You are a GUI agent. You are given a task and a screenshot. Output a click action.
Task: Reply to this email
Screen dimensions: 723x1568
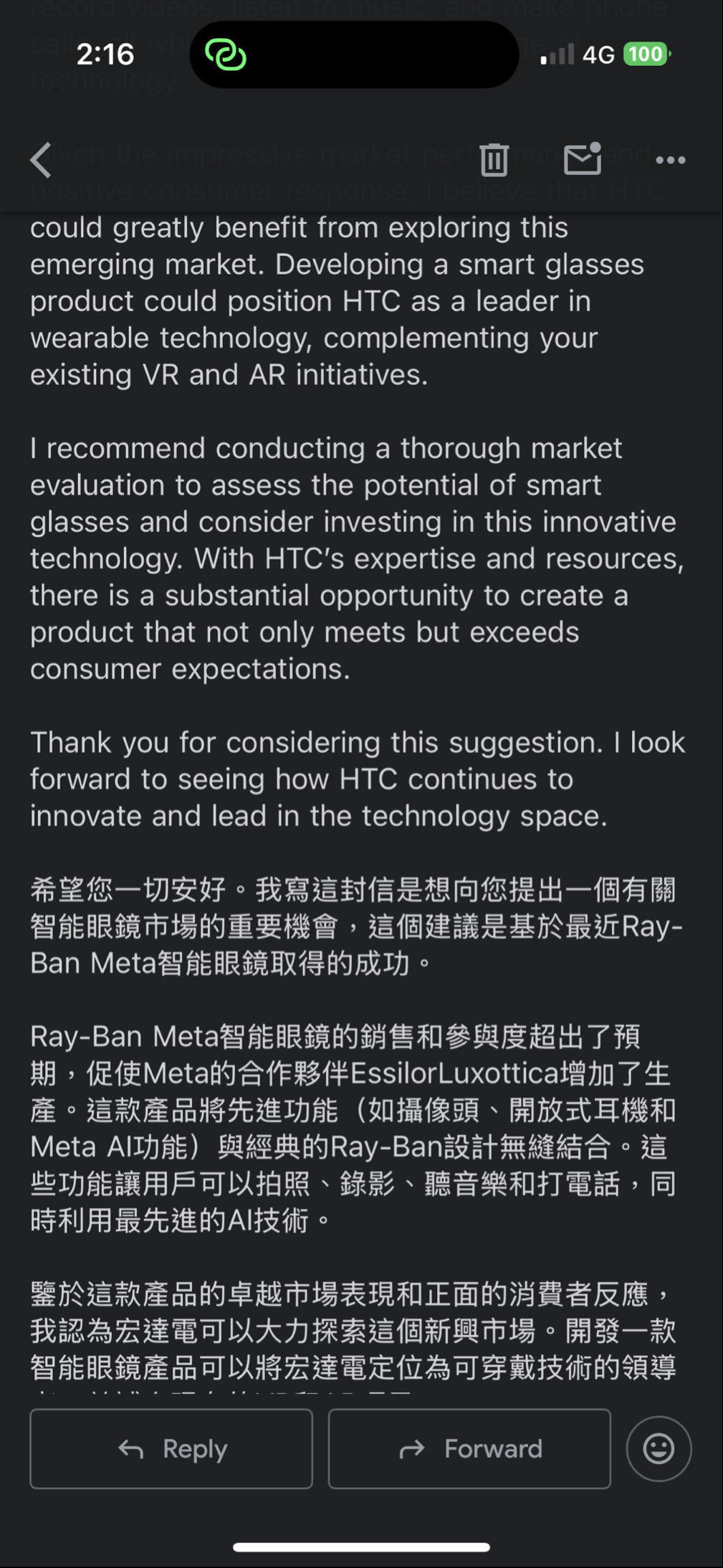pyautogui.click(x=171, y=1448)
